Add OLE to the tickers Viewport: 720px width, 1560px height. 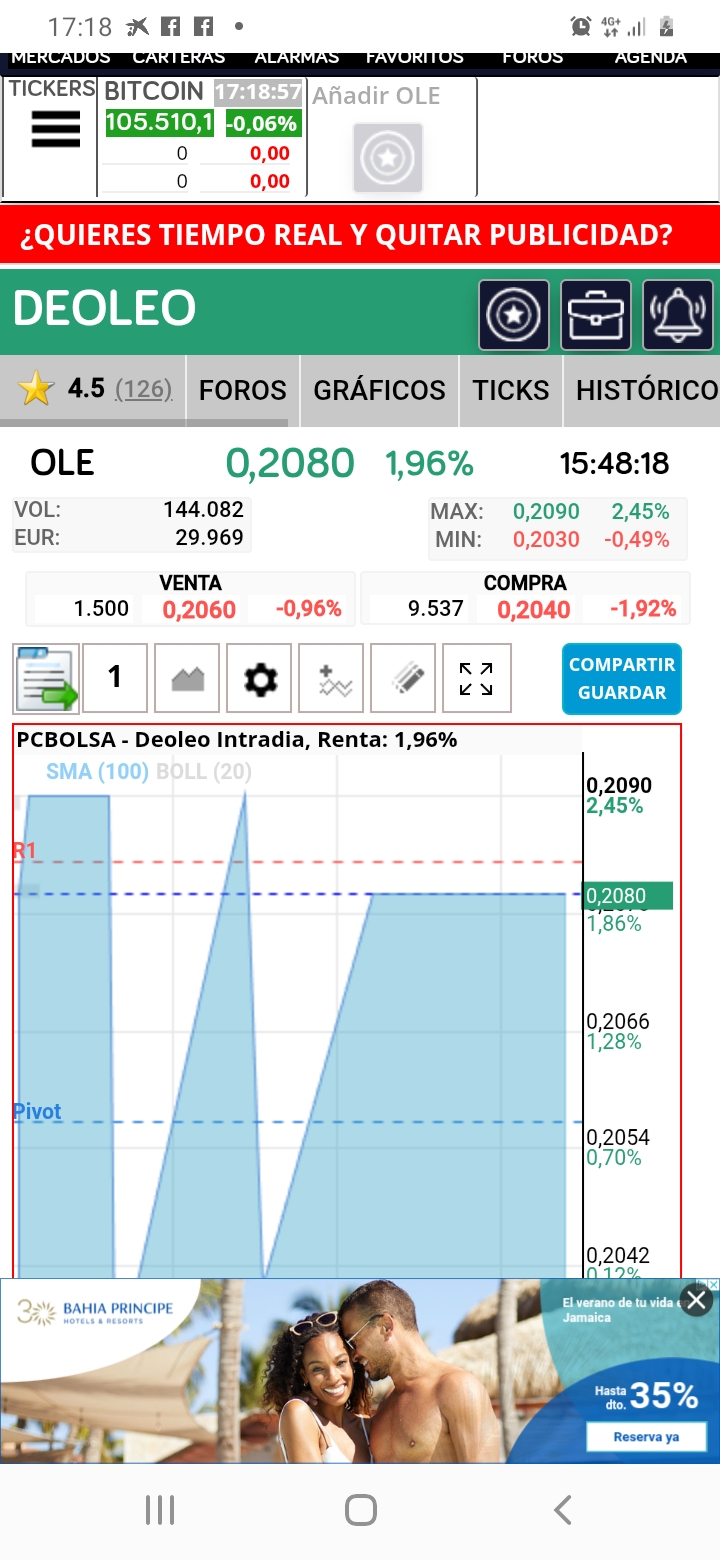[x=388, y=157]
